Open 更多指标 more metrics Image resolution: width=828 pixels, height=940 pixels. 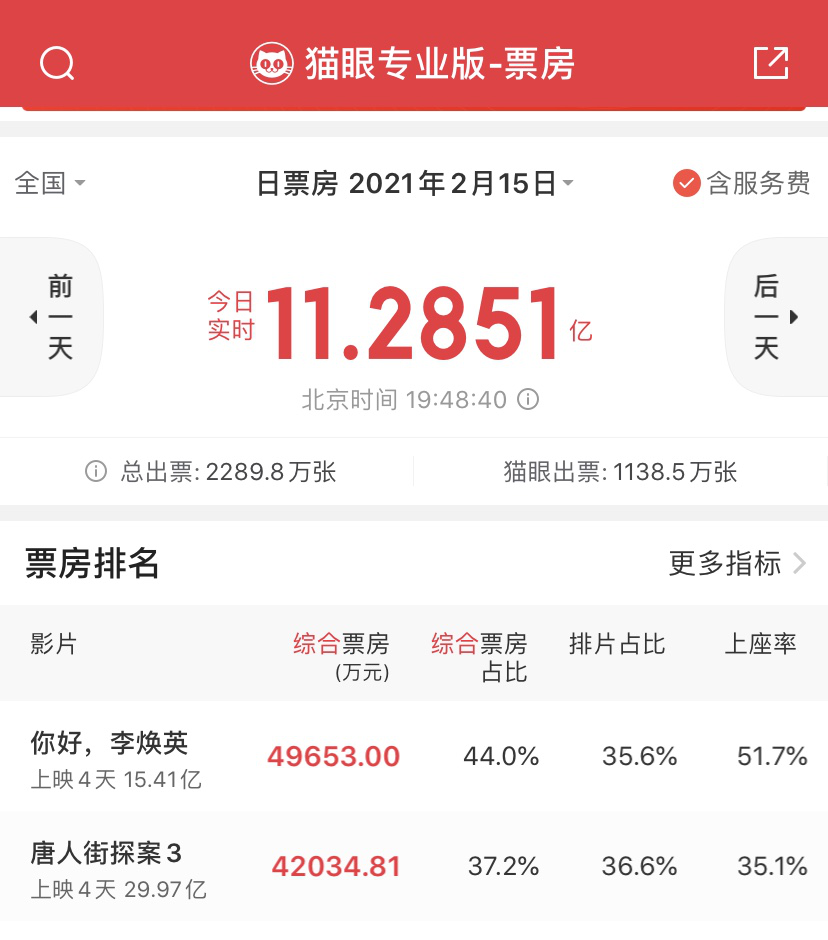737,563
